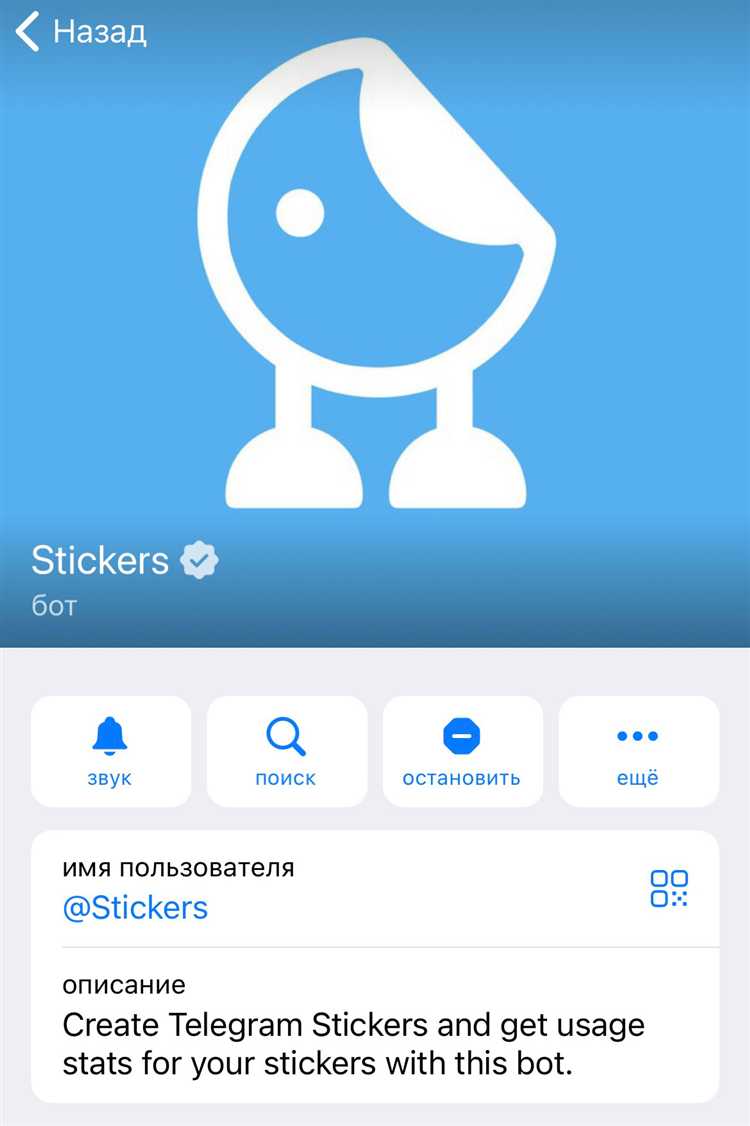Stop the bot with остановить
750x1126 pixels.
[x=462, y=751]
